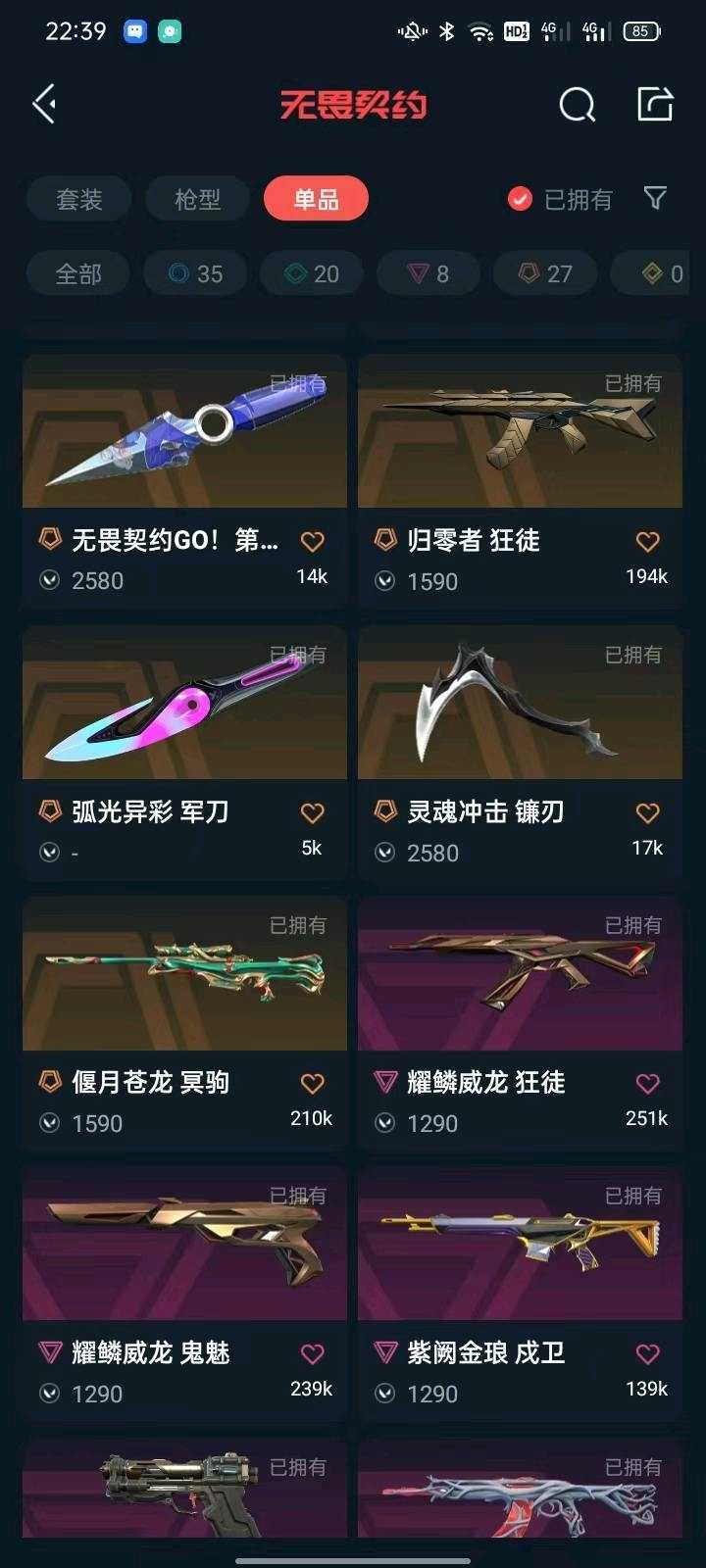Open the 耀鳞威龙 狂徒 skin card
The width and height of the screenshot is (706, 1568).
pos(520,1023)
